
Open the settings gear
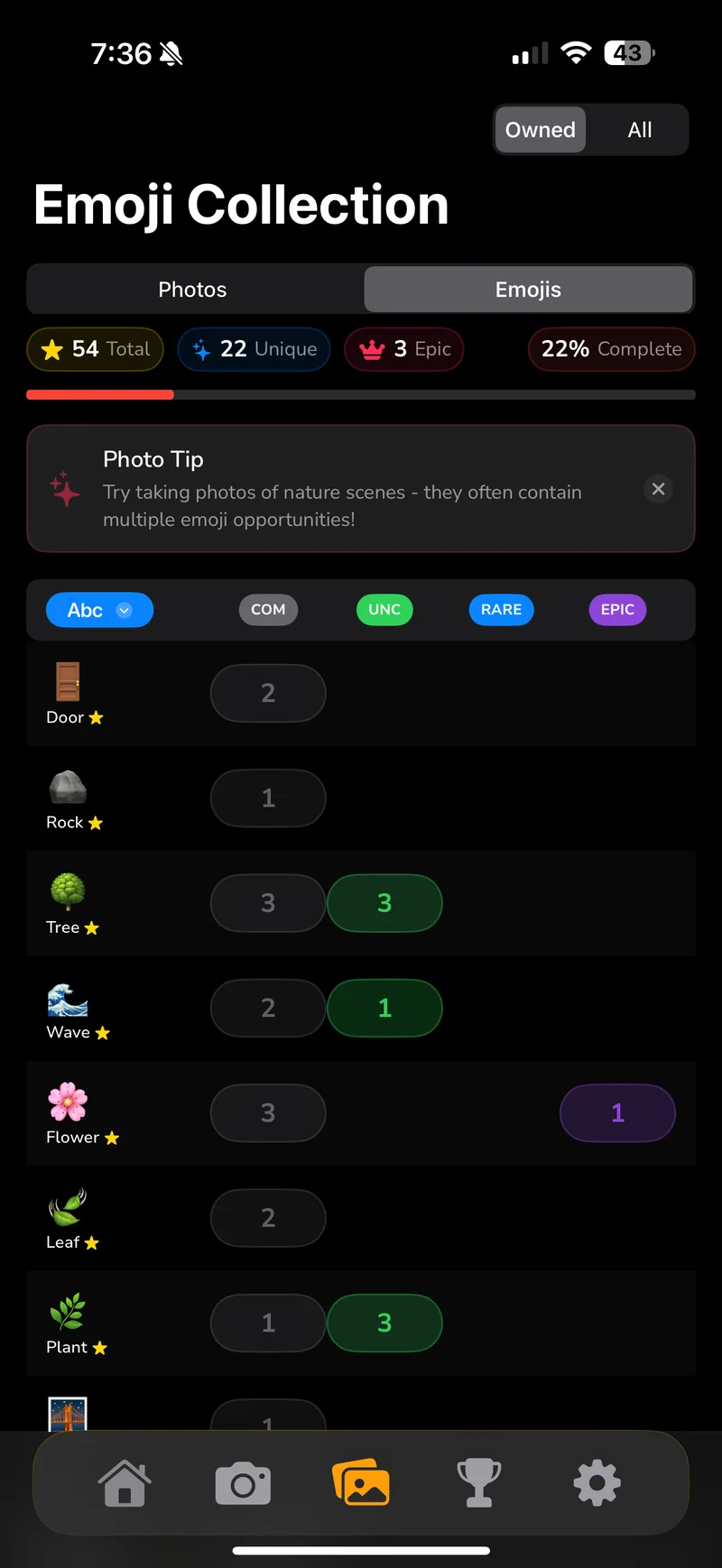tap(596, 1482)
